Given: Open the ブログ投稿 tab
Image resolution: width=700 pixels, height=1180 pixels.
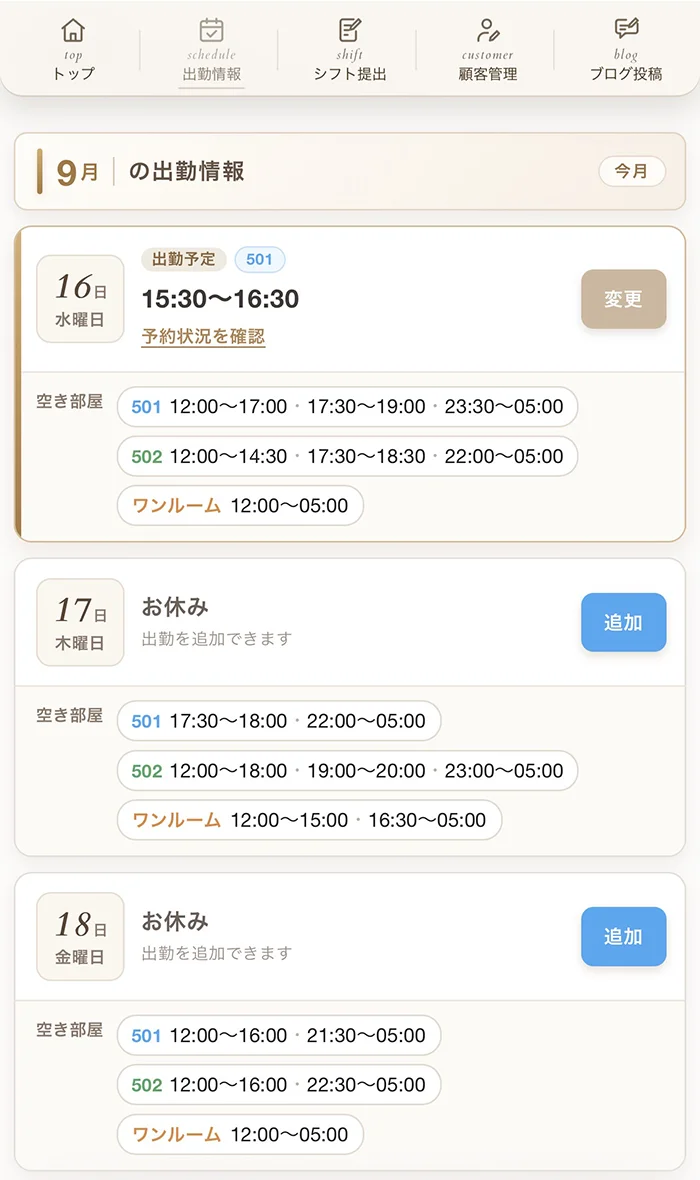Looking at the screenshot, I should (x=625, y=50).
